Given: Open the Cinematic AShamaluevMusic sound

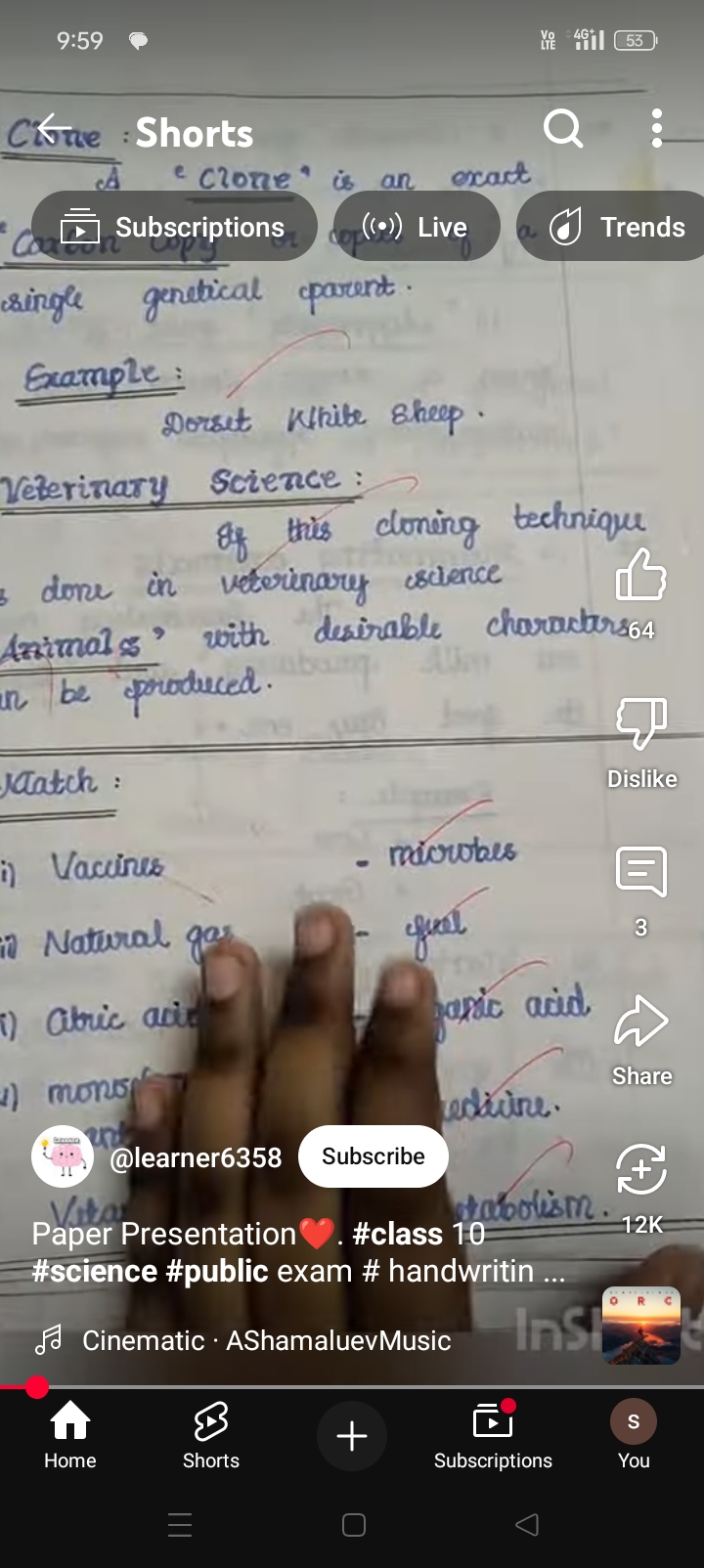Looking at the screenshot, I should [x=266, y=1340].
